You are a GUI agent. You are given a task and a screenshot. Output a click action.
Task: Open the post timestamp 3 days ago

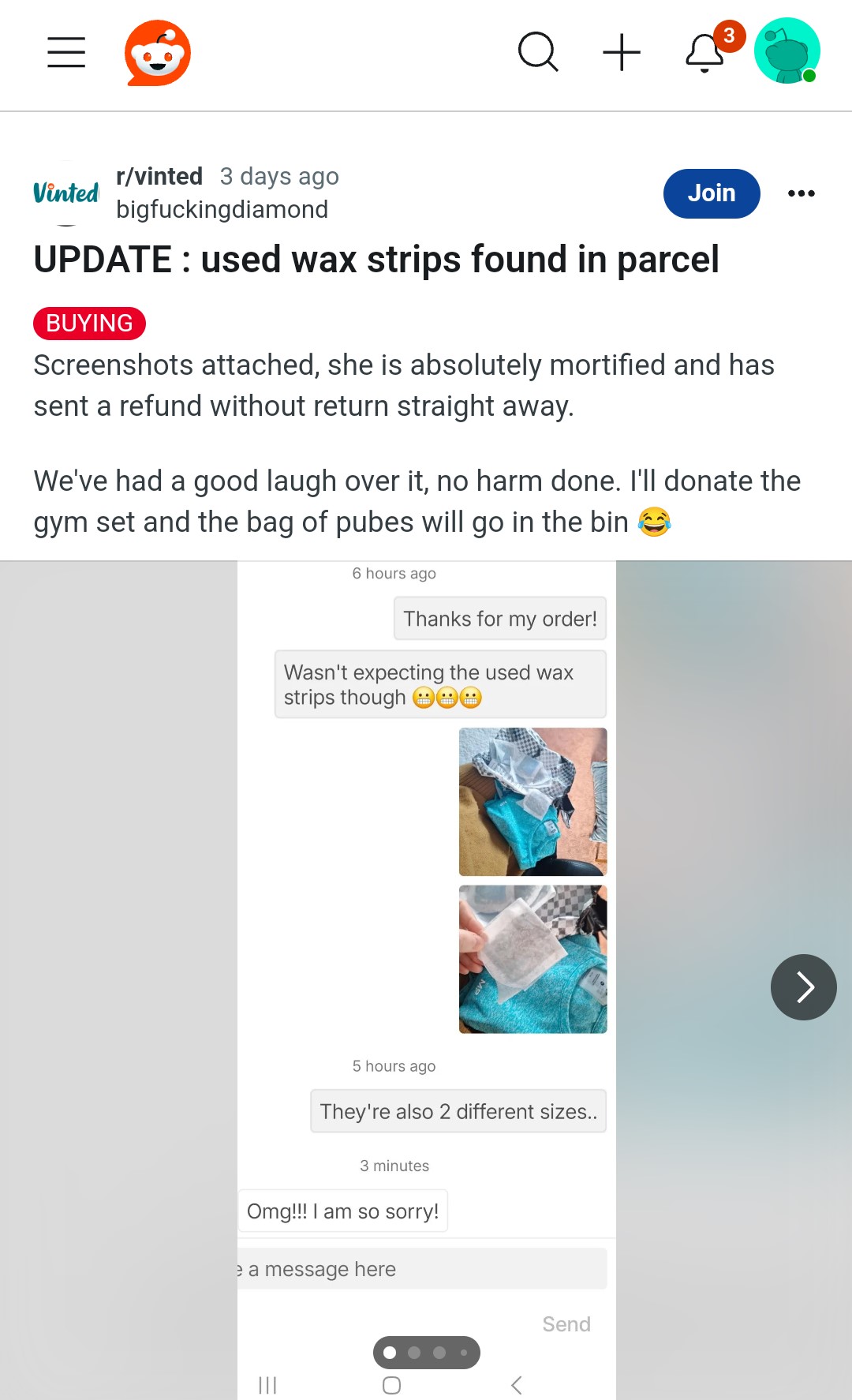coord(279,175)
